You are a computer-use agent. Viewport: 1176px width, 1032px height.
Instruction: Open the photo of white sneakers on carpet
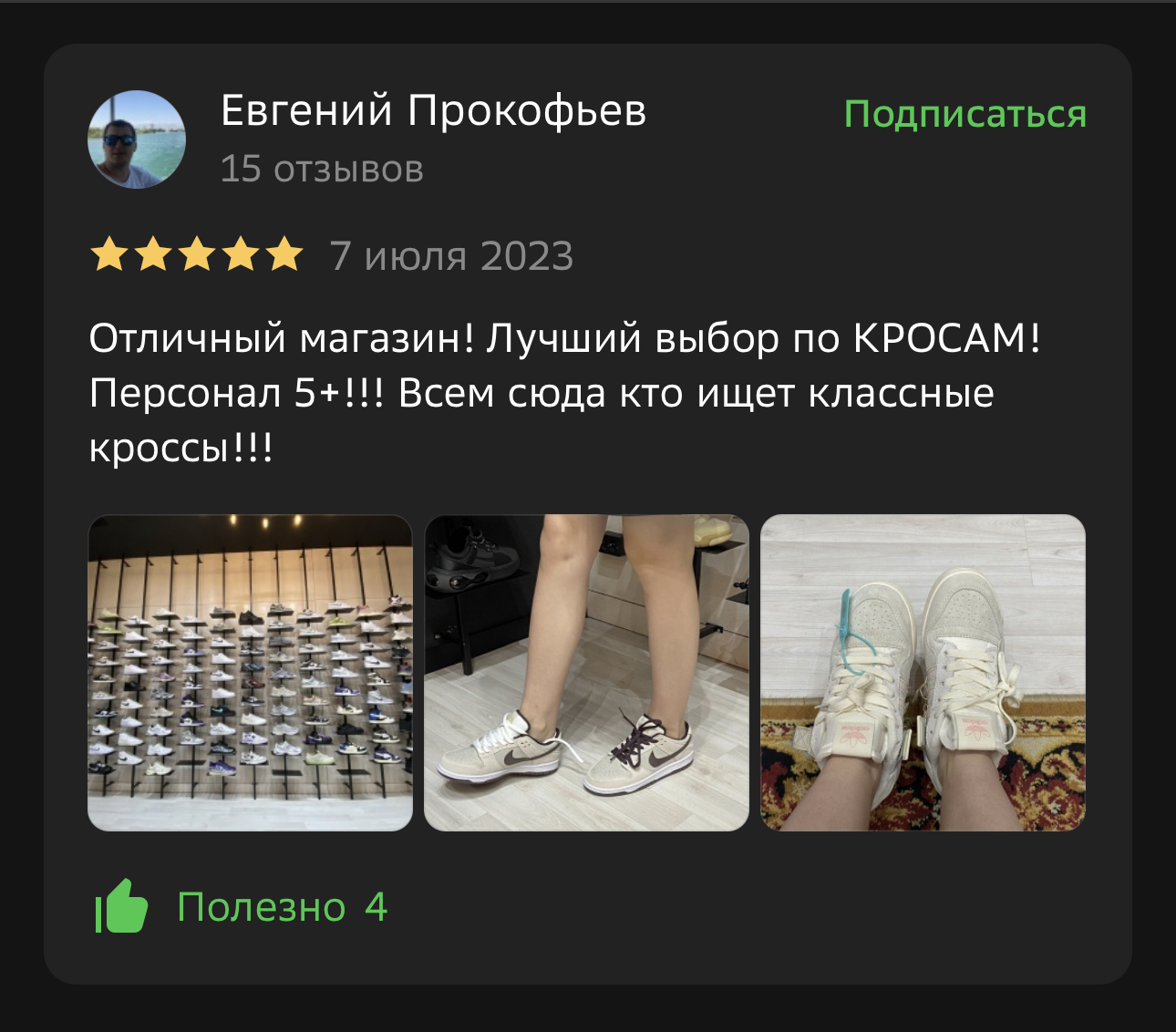923,673
